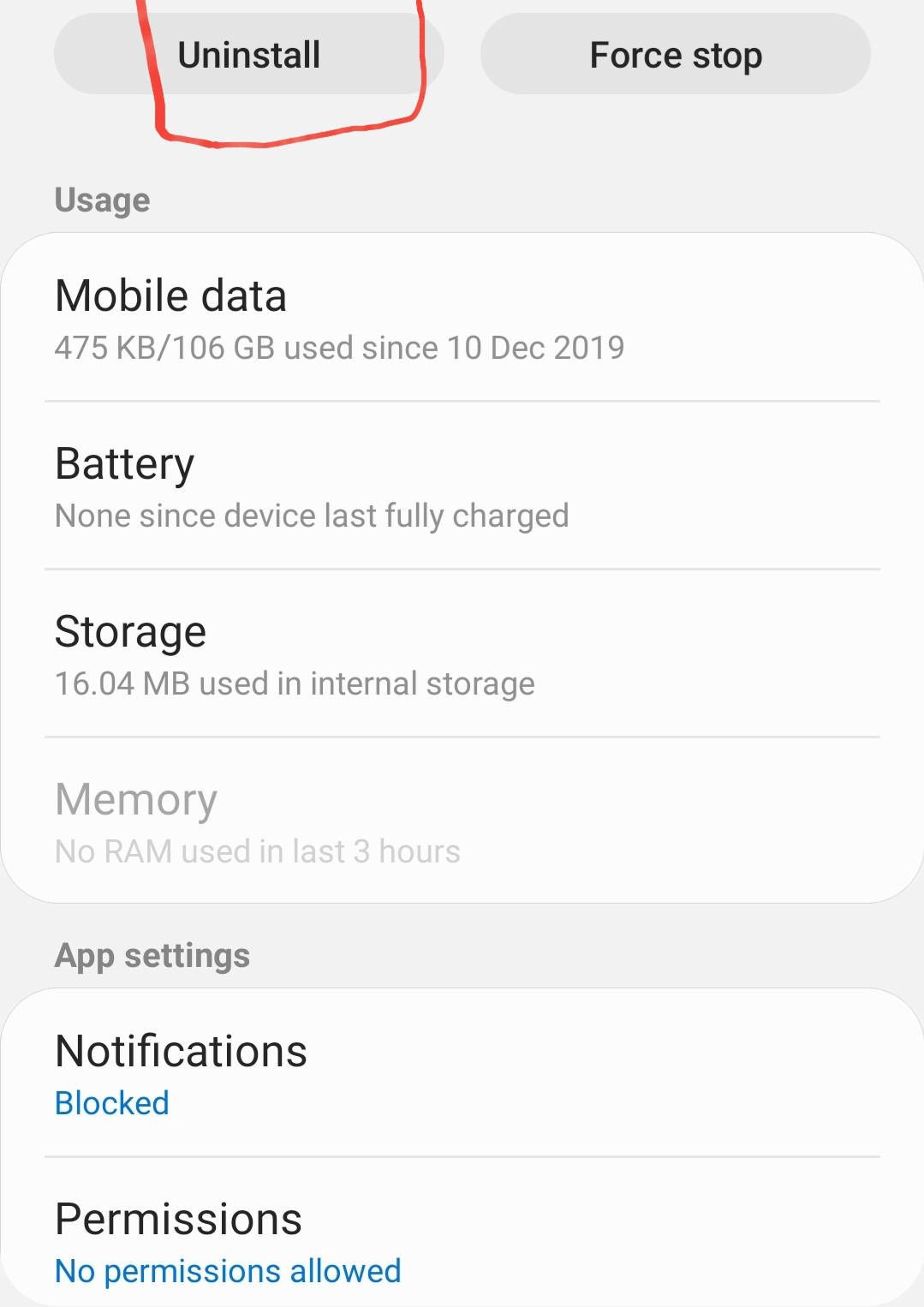Tap the Usage section header
924x1307 pixels.
(x=102, y=199)
